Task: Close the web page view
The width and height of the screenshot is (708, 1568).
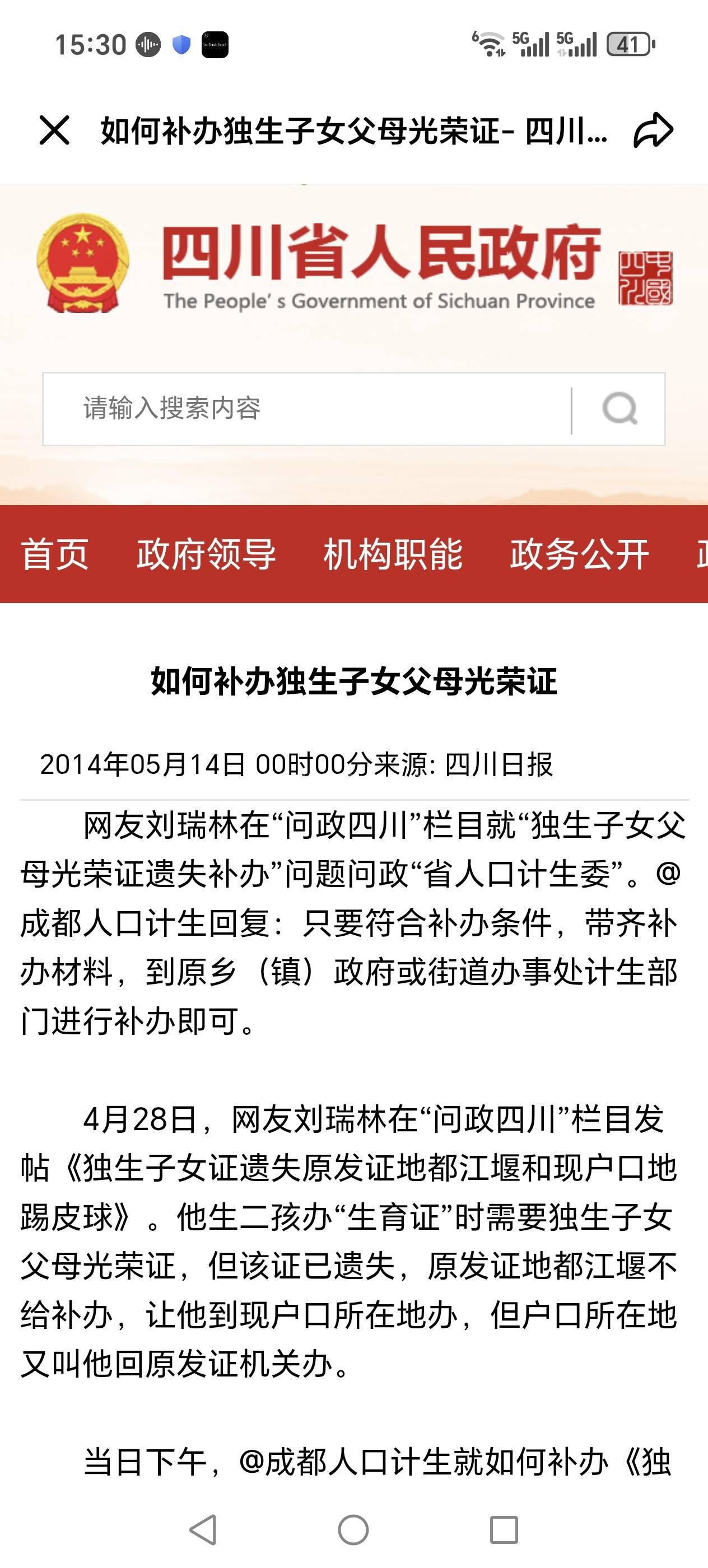Action: (x=54, y=130)
